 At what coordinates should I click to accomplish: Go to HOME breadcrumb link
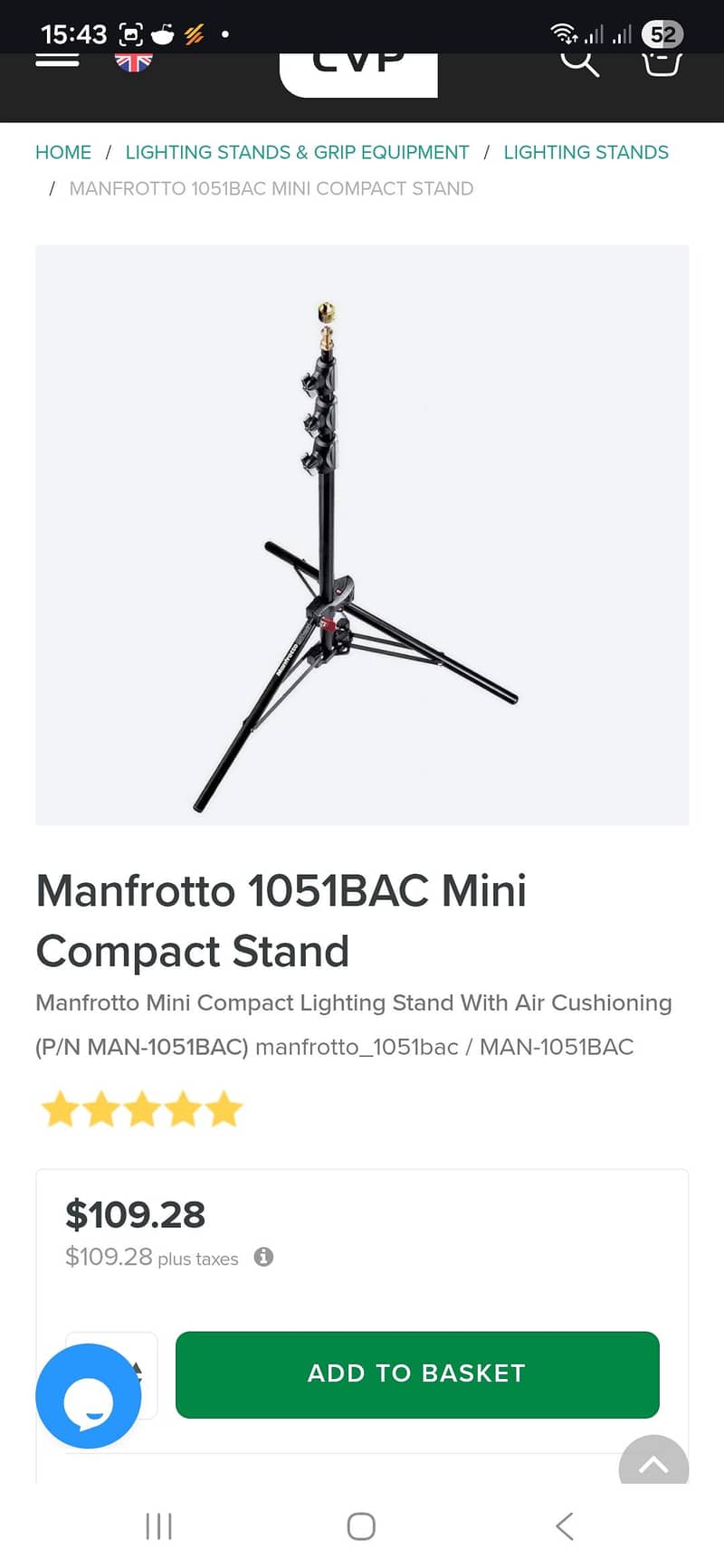[63, 152]
